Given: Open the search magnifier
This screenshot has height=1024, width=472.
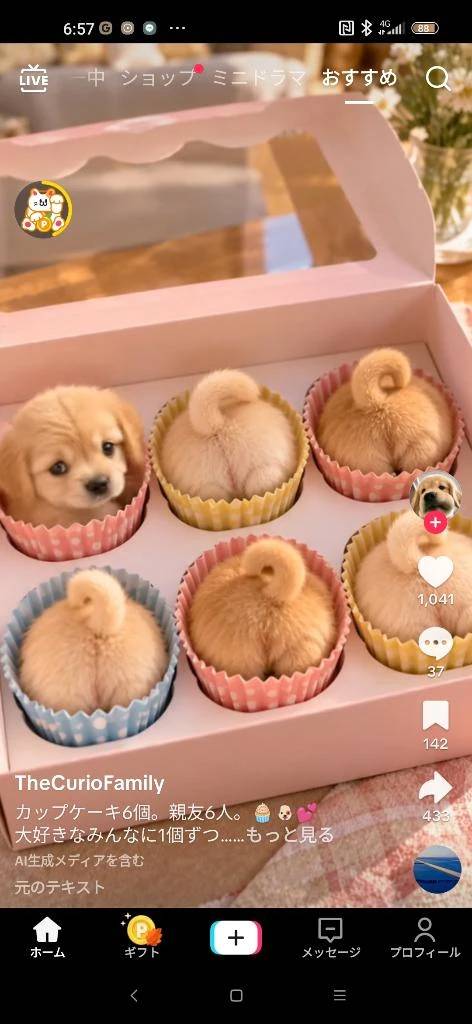Looking at the screenshot, I should (438, 78).
